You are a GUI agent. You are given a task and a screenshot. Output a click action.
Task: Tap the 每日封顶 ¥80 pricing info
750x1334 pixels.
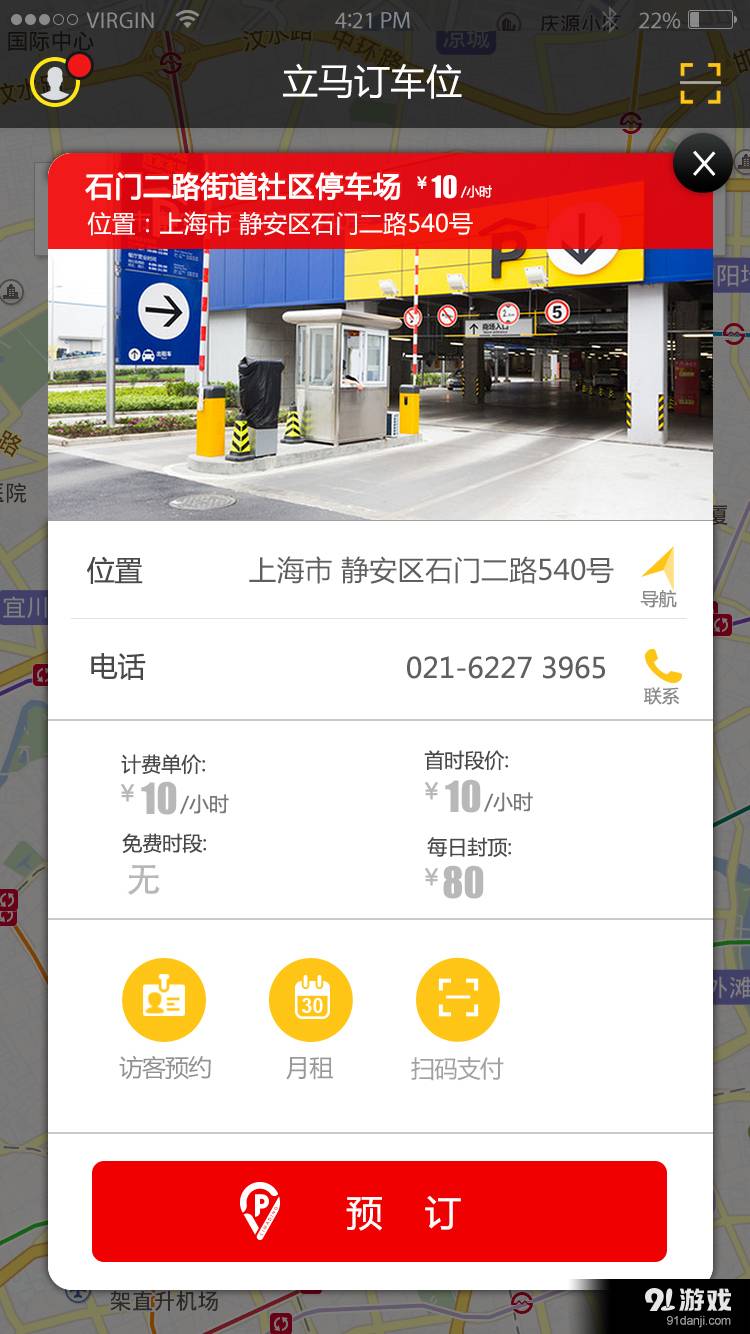[460, 866]
